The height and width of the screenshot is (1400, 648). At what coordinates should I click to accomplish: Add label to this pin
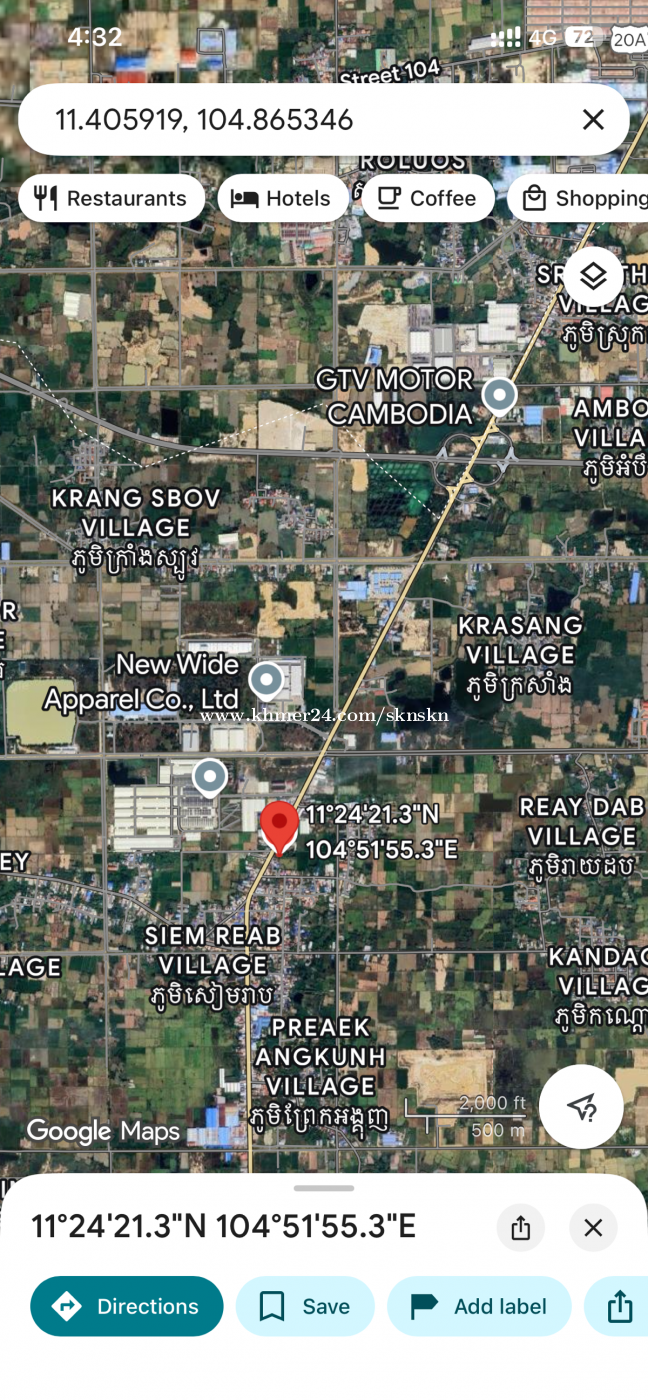(x=479, y=1306)
